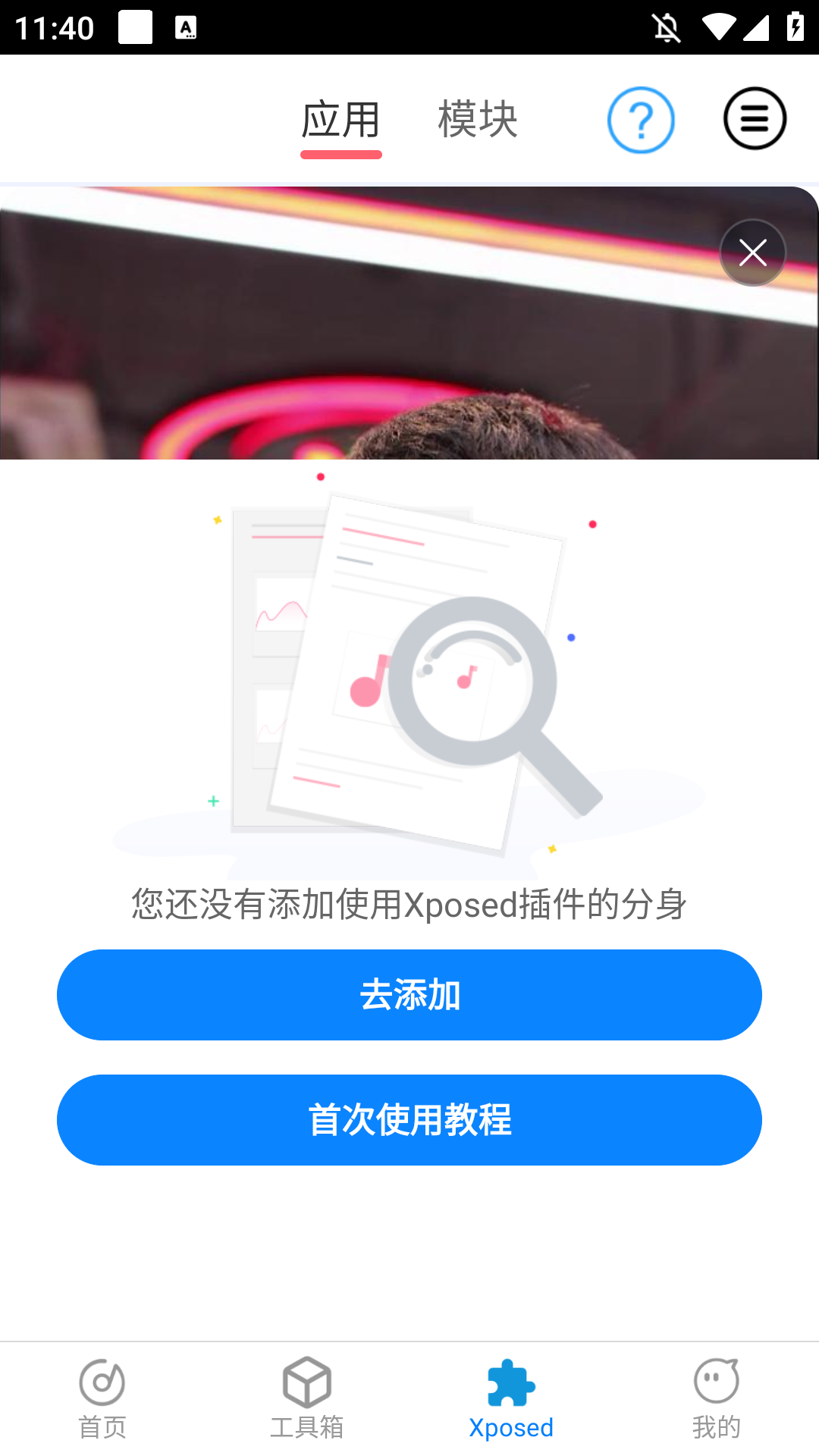
Task: Tap the 去添加 button
Action: (x=409, y=995)
